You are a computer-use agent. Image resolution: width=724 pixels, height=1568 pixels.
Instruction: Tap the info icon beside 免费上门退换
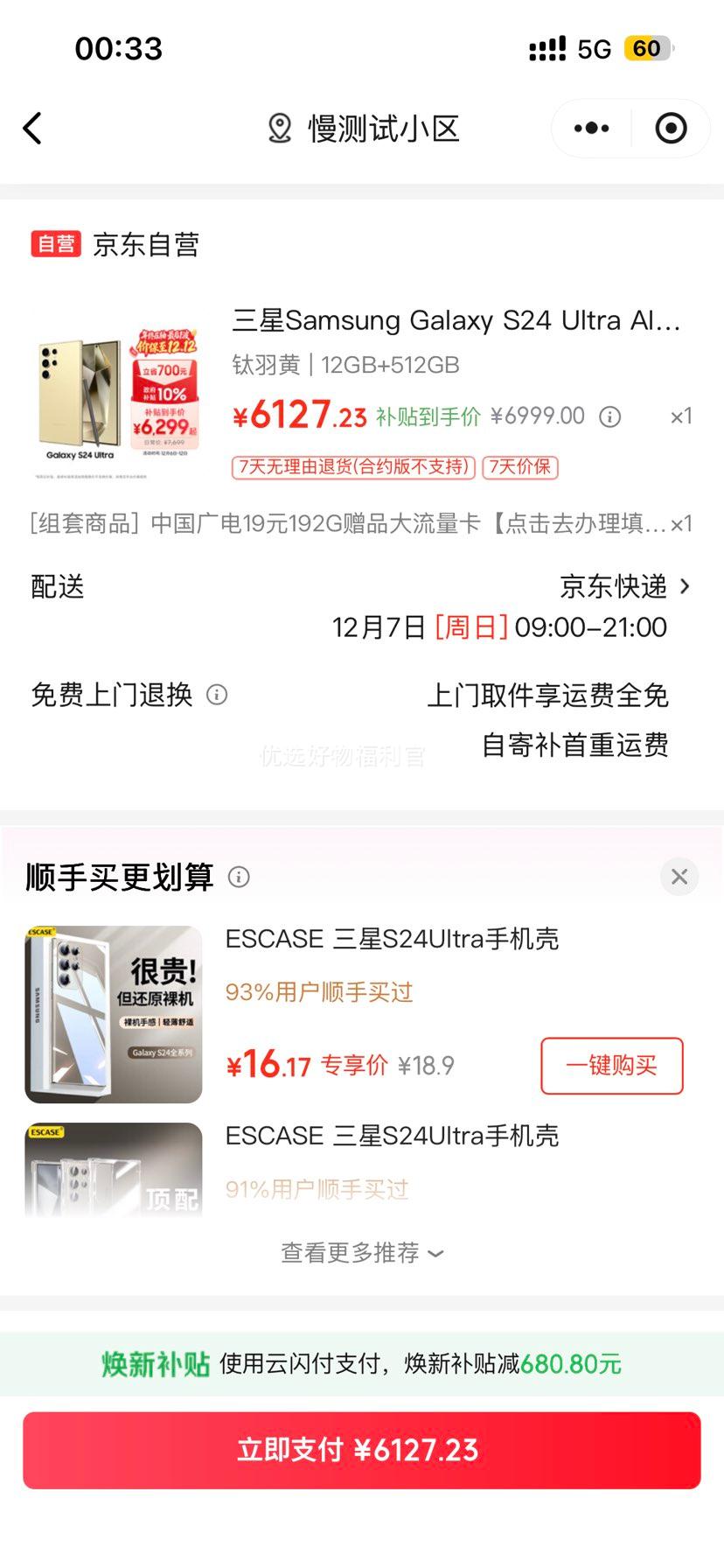coord(216,696)
